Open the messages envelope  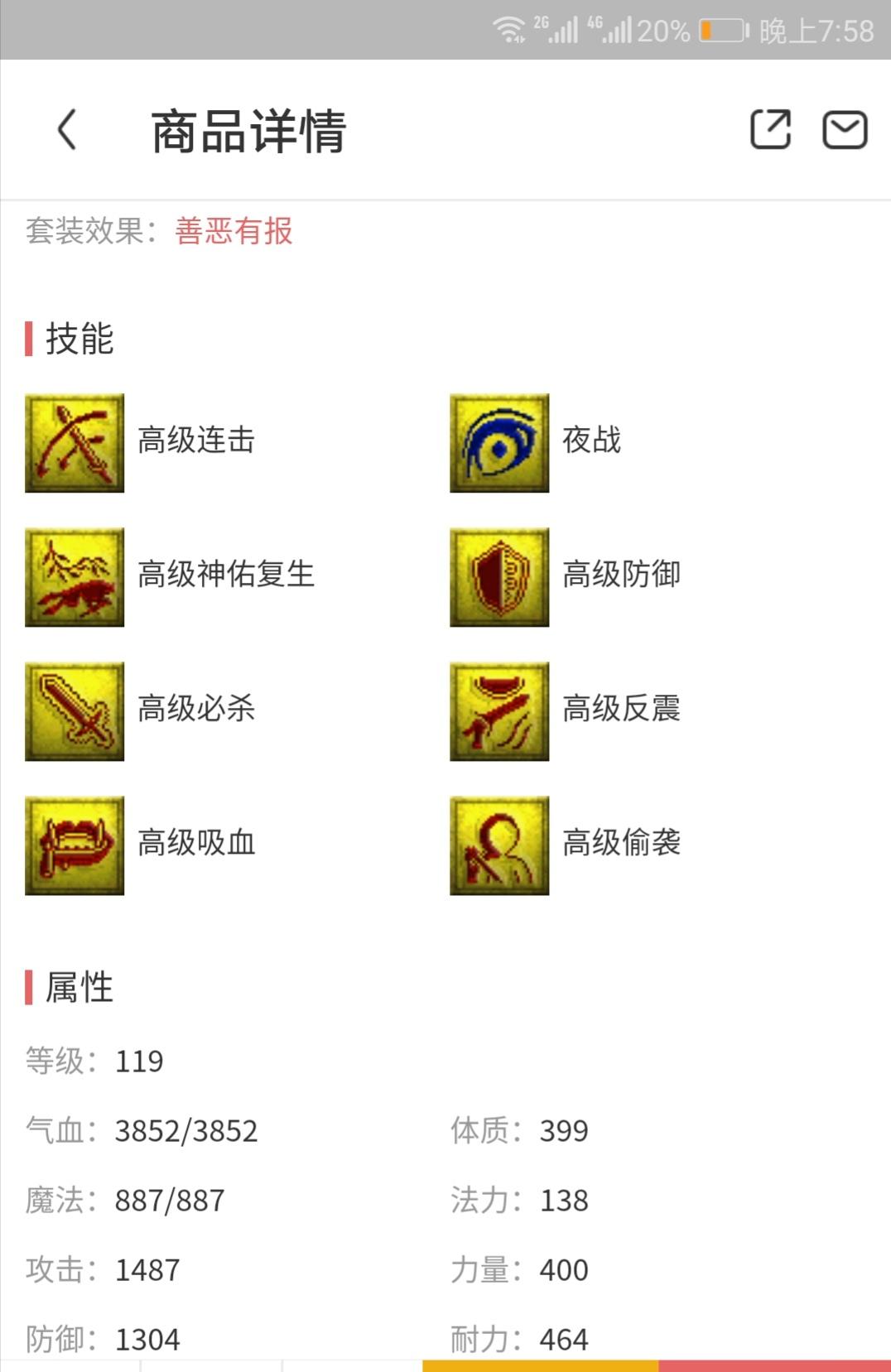[844, 130]
